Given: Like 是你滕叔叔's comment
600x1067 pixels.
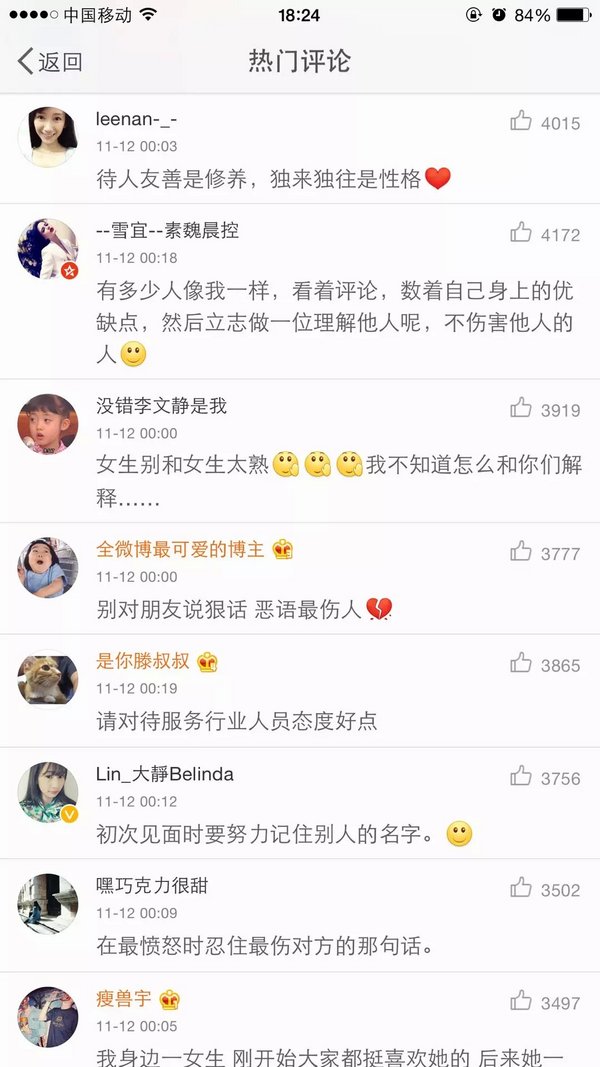Looking at the screenshot, I should [x=521, y=664].
